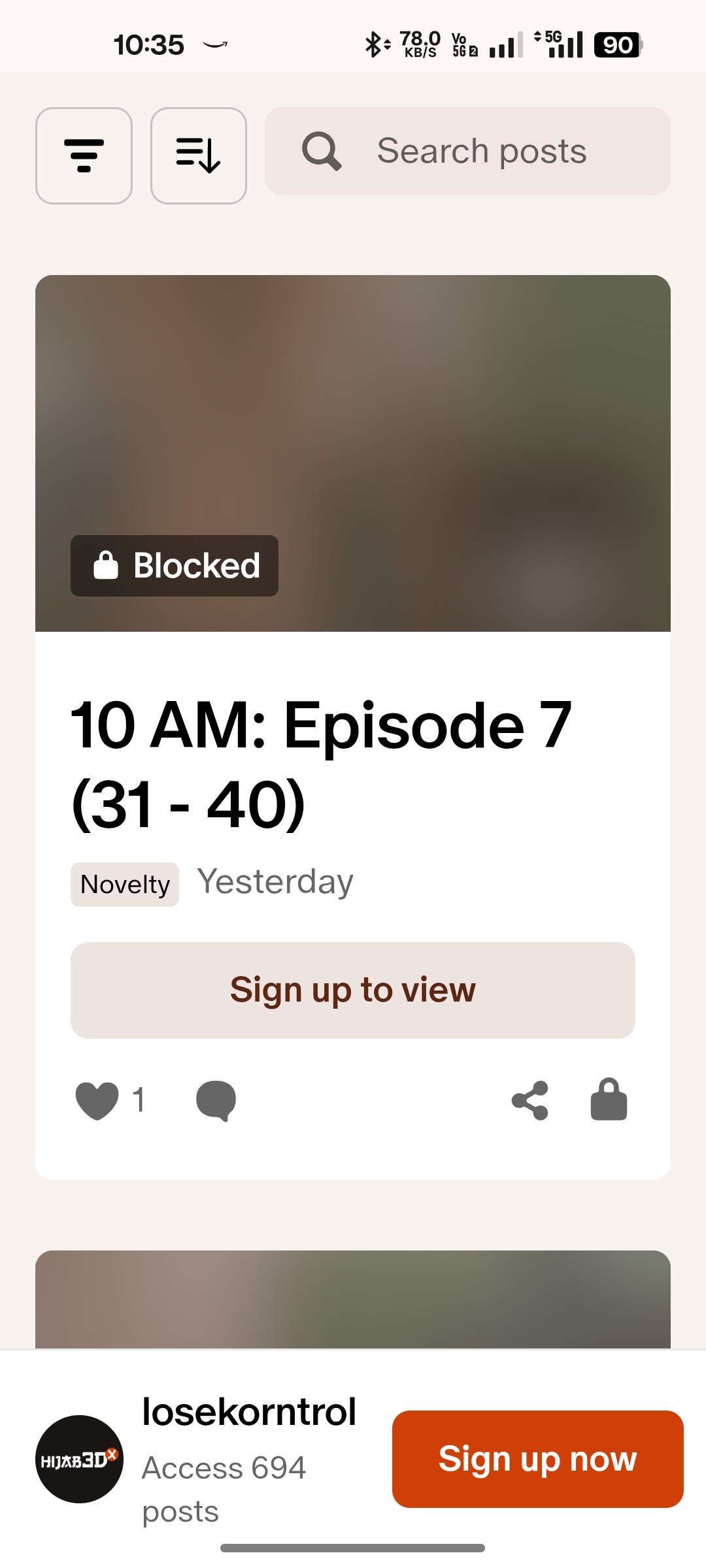Open comments on Episode 7 post
This screenshot has width=706, height=1568.
click(216, 1100)
